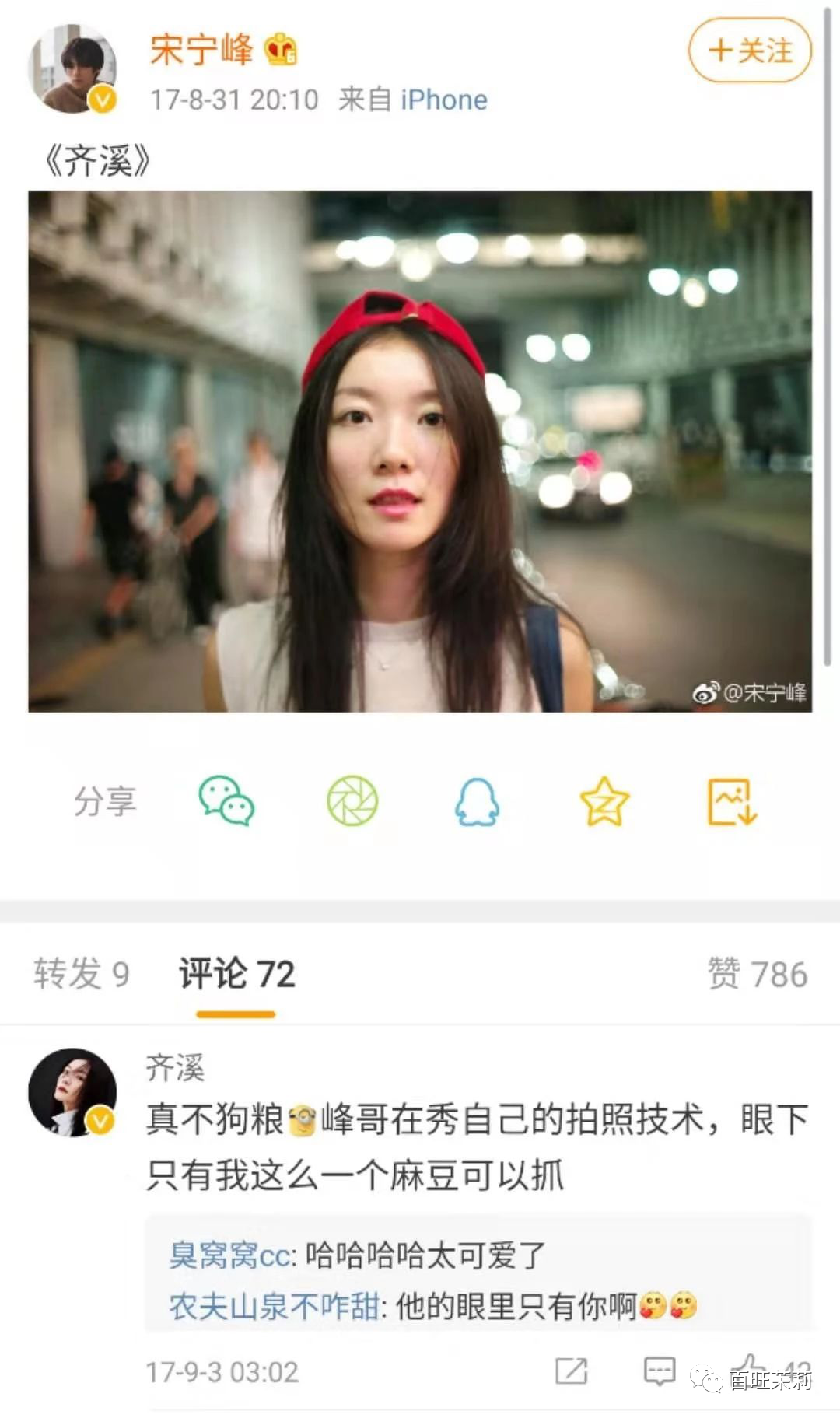Viewport: 840px width, 1418px height.
Task: Open the posted photo of 齐溪
Action: (420, 451)
